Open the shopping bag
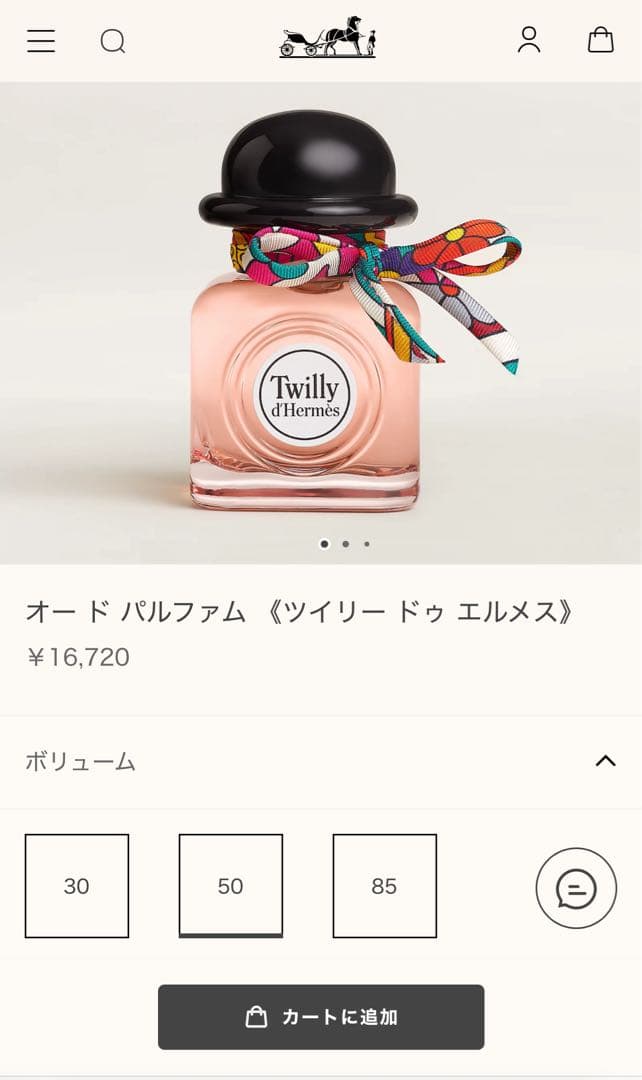Viewport: 642px width, 1080px height. click(600, 40)
